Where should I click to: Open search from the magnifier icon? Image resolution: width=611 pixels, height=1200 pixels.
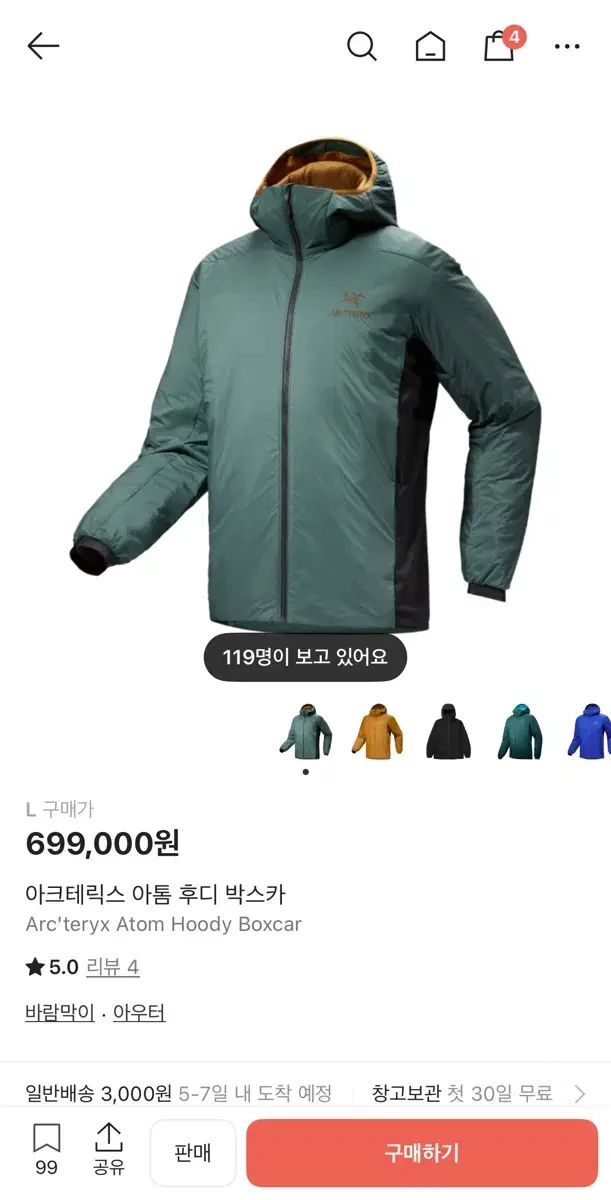361,46
